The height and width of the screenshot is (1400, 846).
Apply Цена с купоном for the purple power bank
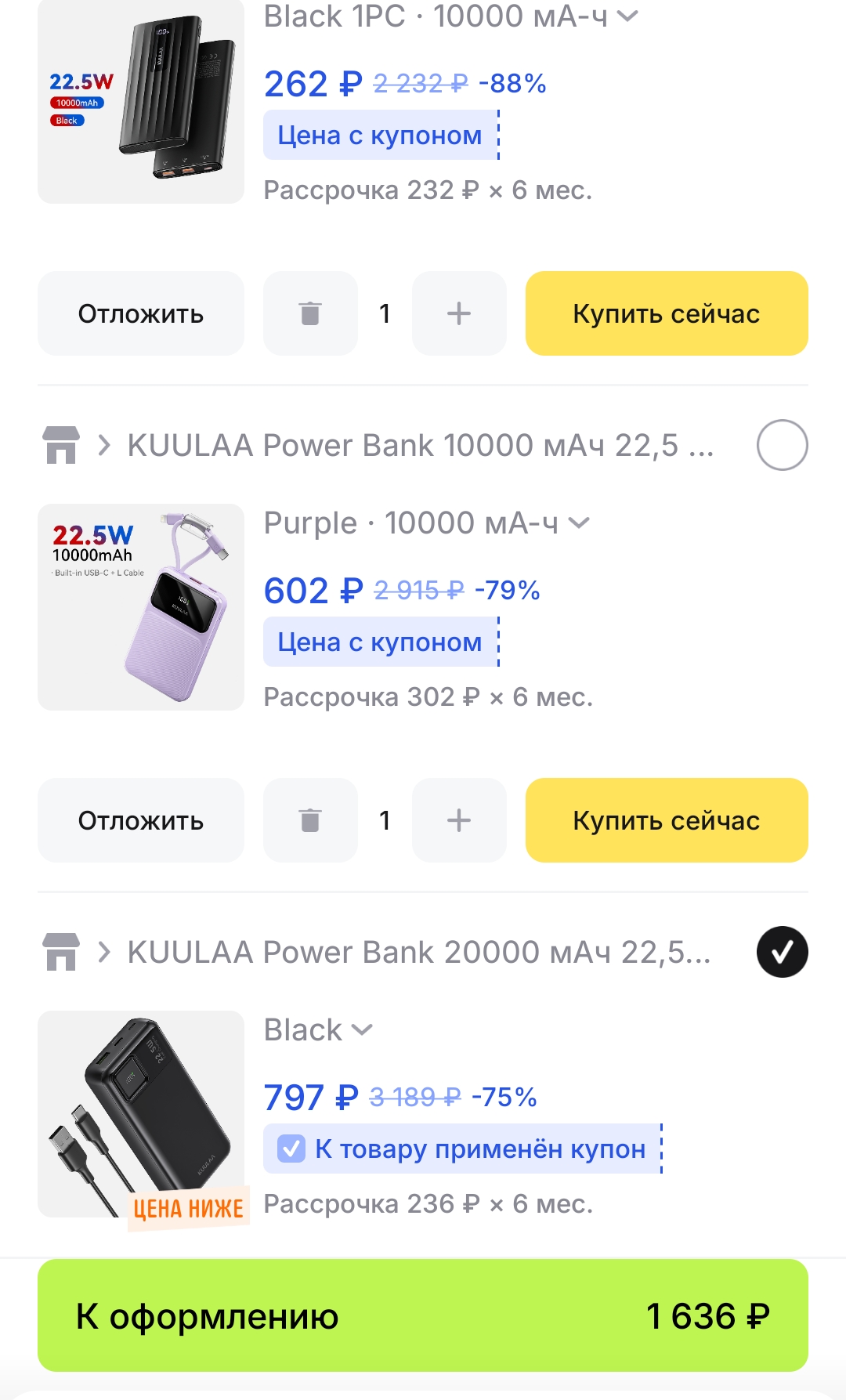pos(381,642)
